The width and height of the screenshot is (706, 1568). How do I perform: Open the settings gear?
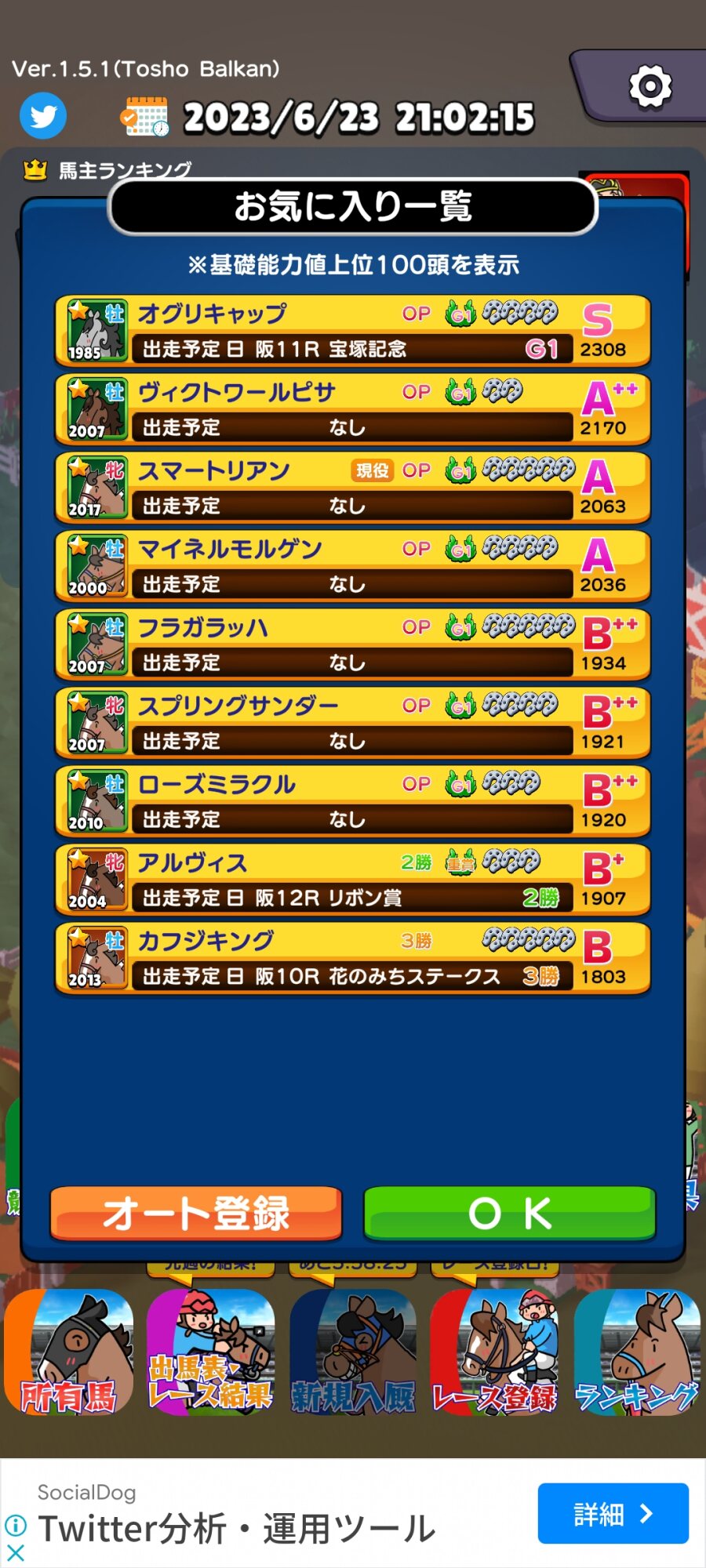coord(650,86)
